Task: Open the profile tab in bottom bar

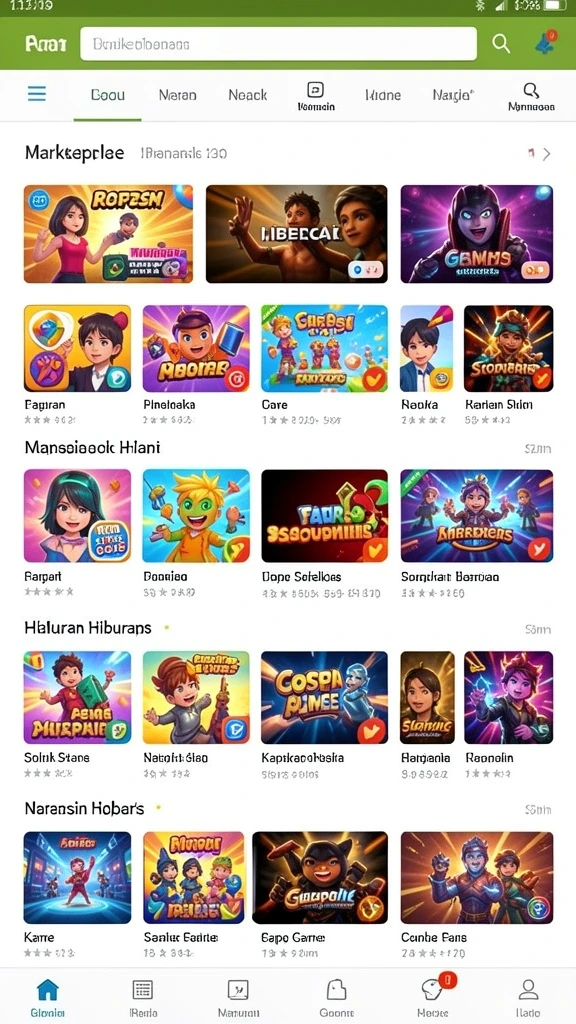Action: (x=528, y=997)
